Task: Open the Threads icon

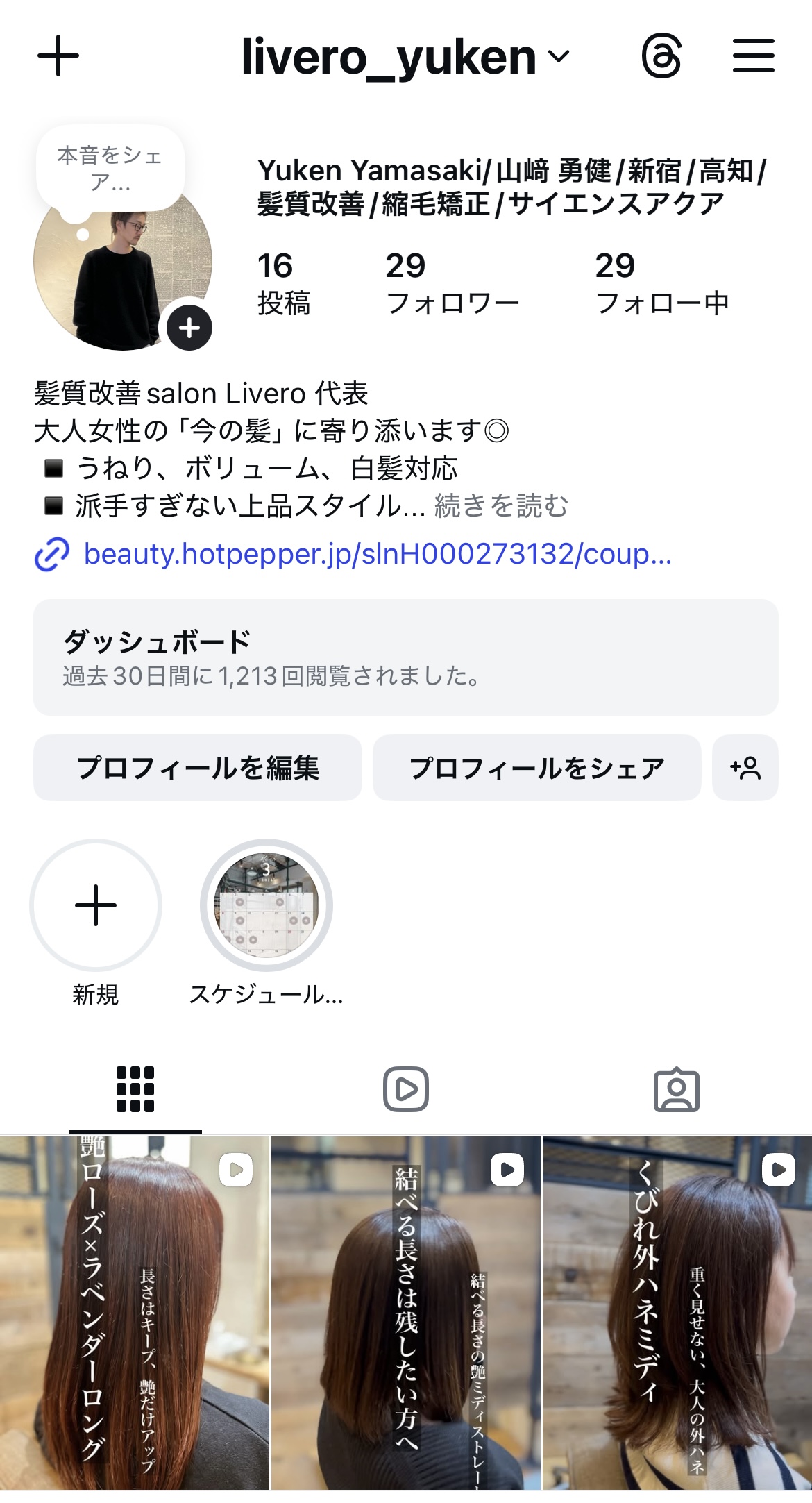Action: 661,56
